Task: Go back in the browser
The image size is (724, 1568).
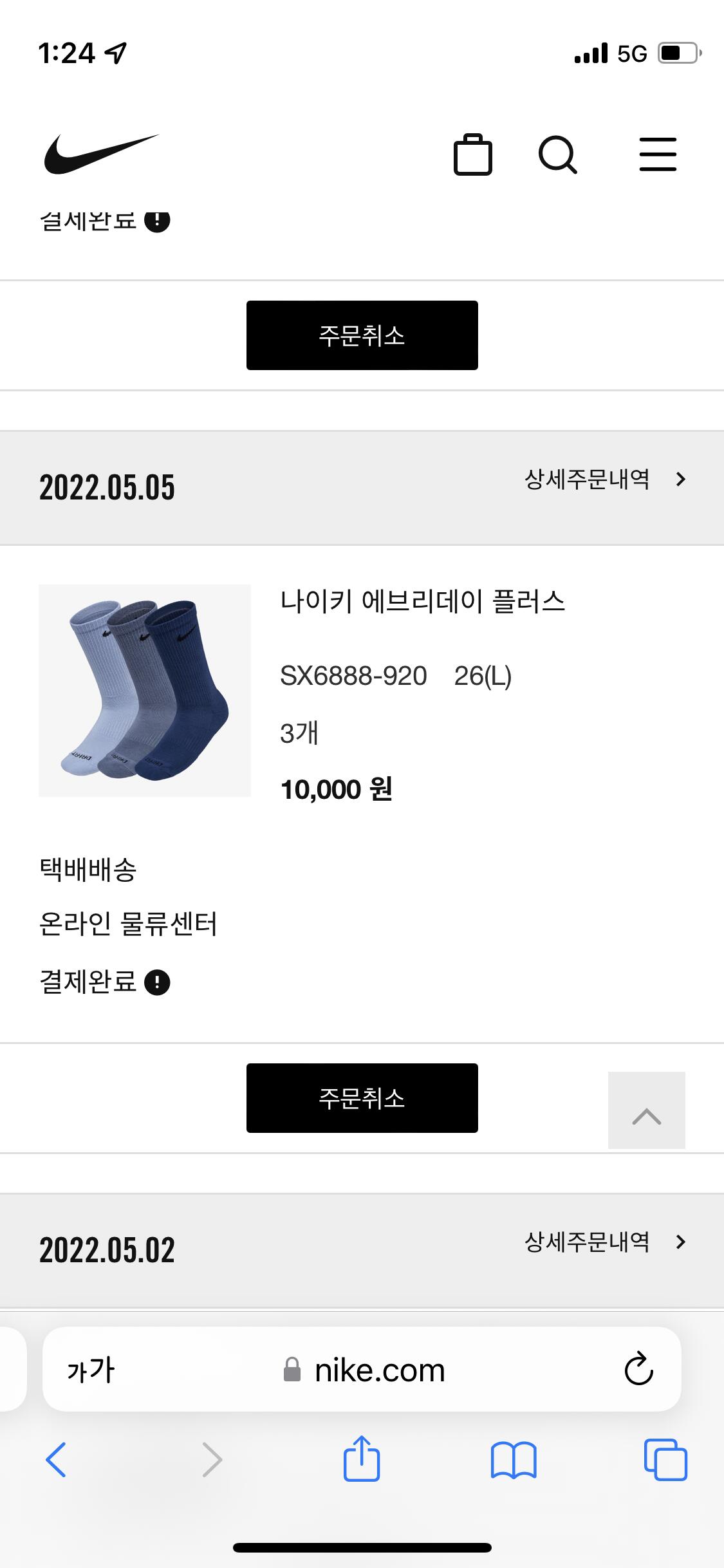Action: tap(56, 1460)
